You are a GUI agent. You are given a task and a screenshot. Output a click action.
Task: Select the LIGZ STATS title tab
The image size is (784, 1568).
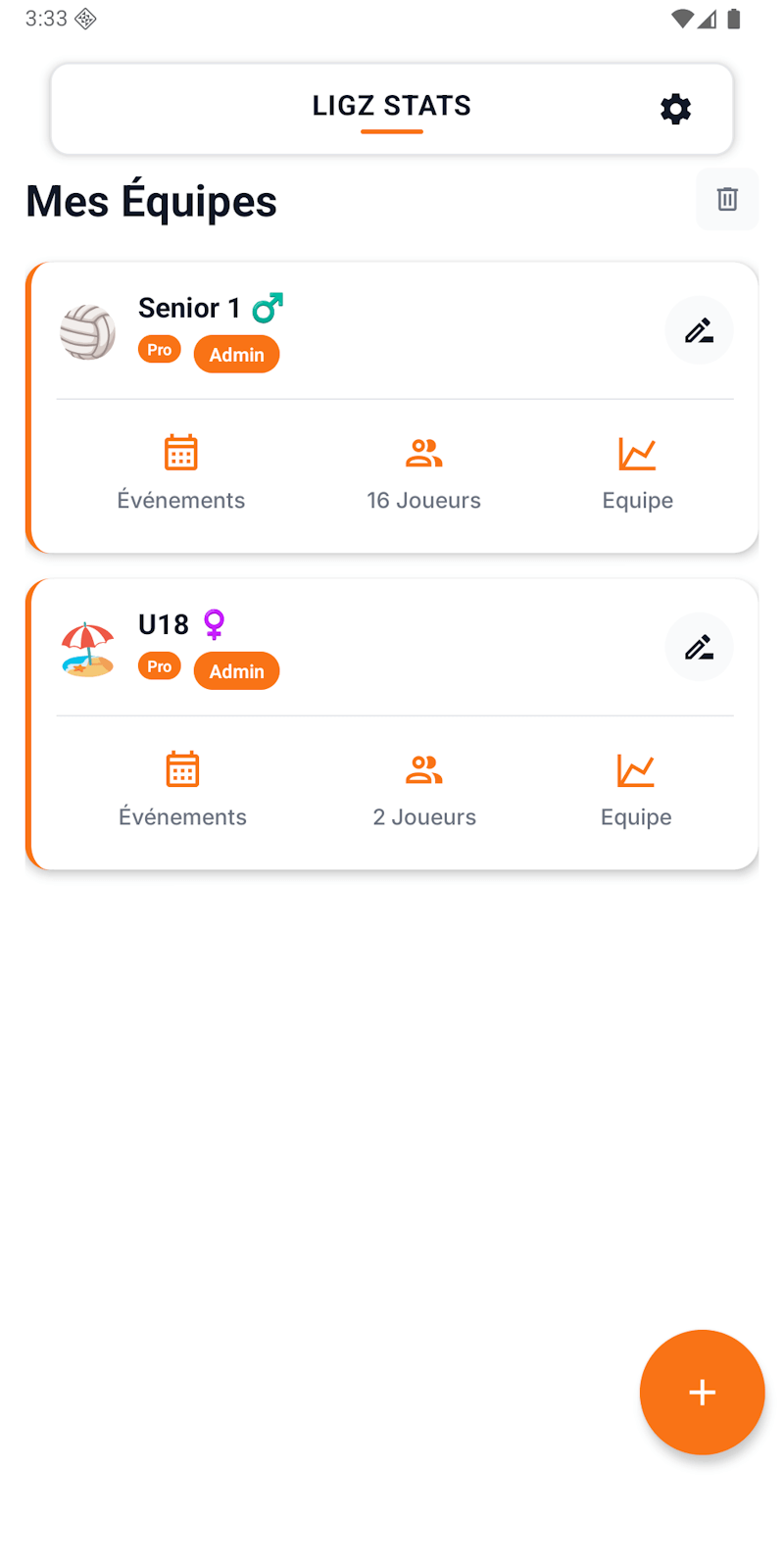tap(391, 106)
